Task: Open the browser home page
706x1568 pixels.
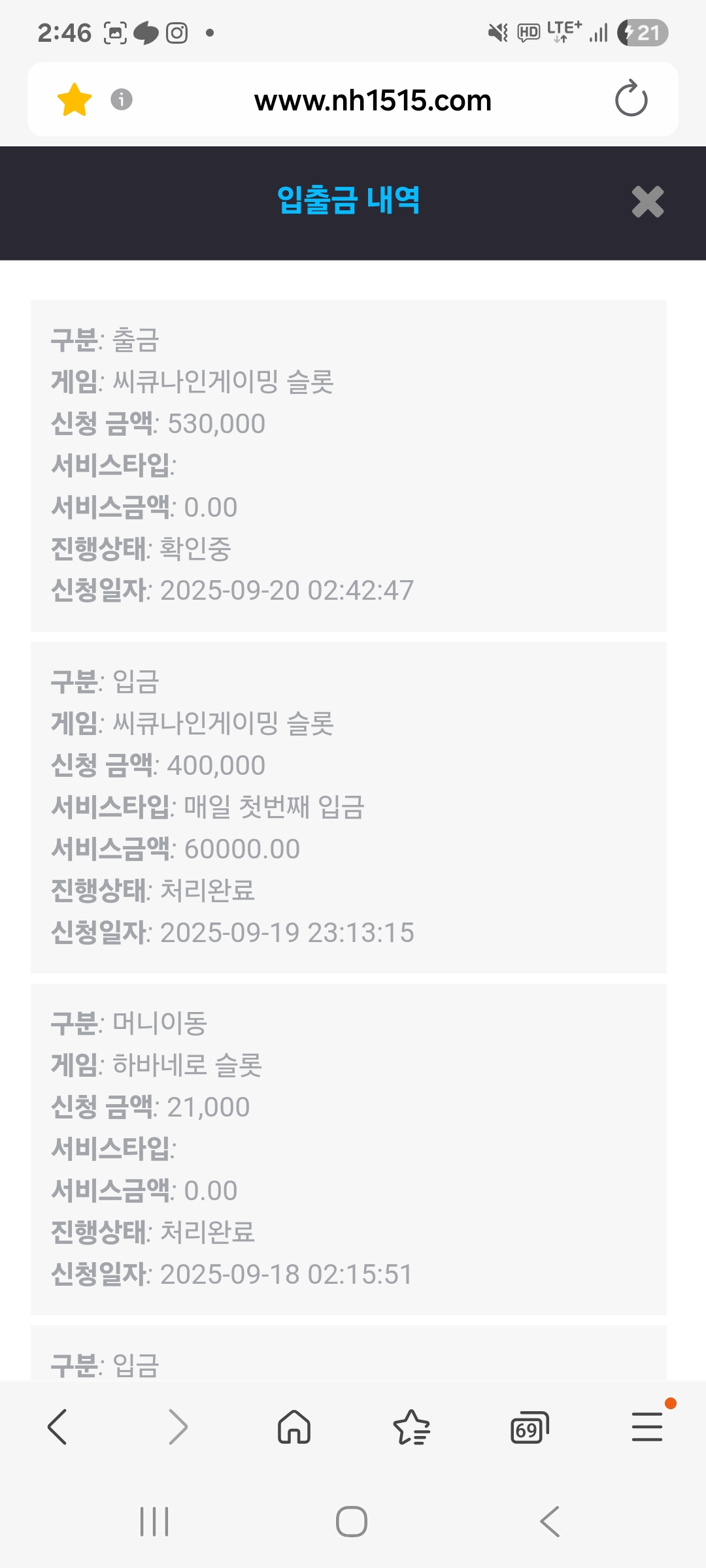Action: click(294, 1426)
